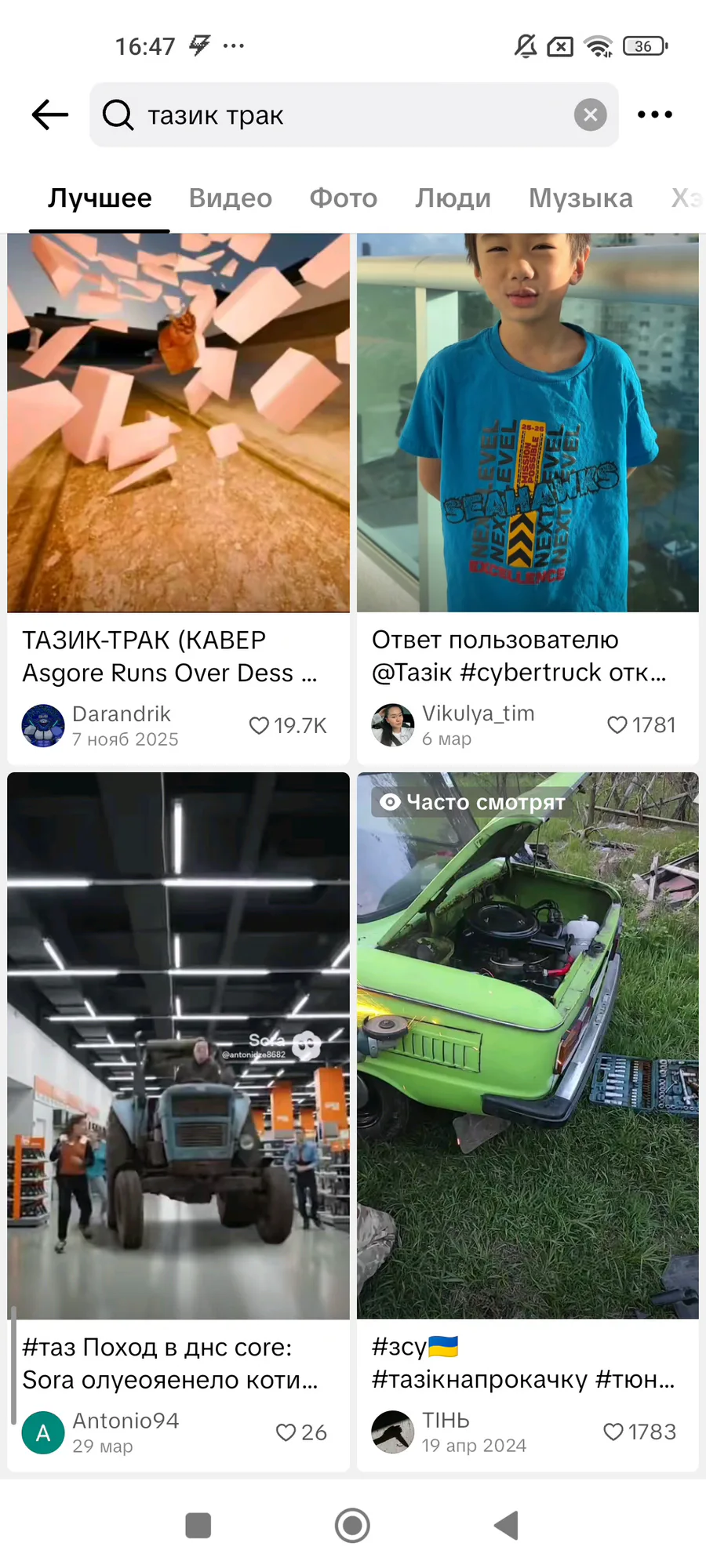Tap the system home button
This screenshot has height=1568, width=706.
click(352, 1526)
